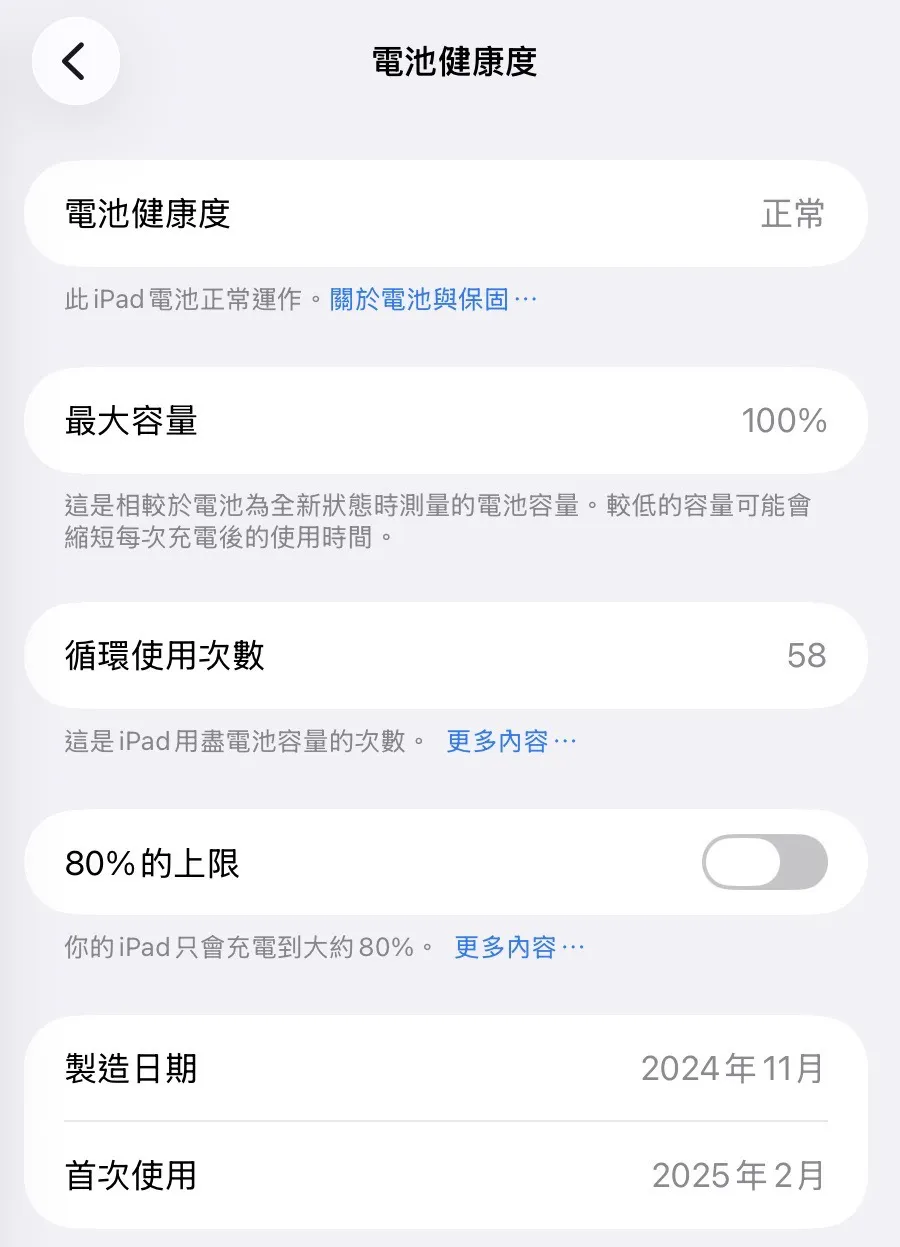Tap the 最大容量 row showing 100%
Screen dimensions: 900x1247
pyautogui.click(x=450, y=421)
